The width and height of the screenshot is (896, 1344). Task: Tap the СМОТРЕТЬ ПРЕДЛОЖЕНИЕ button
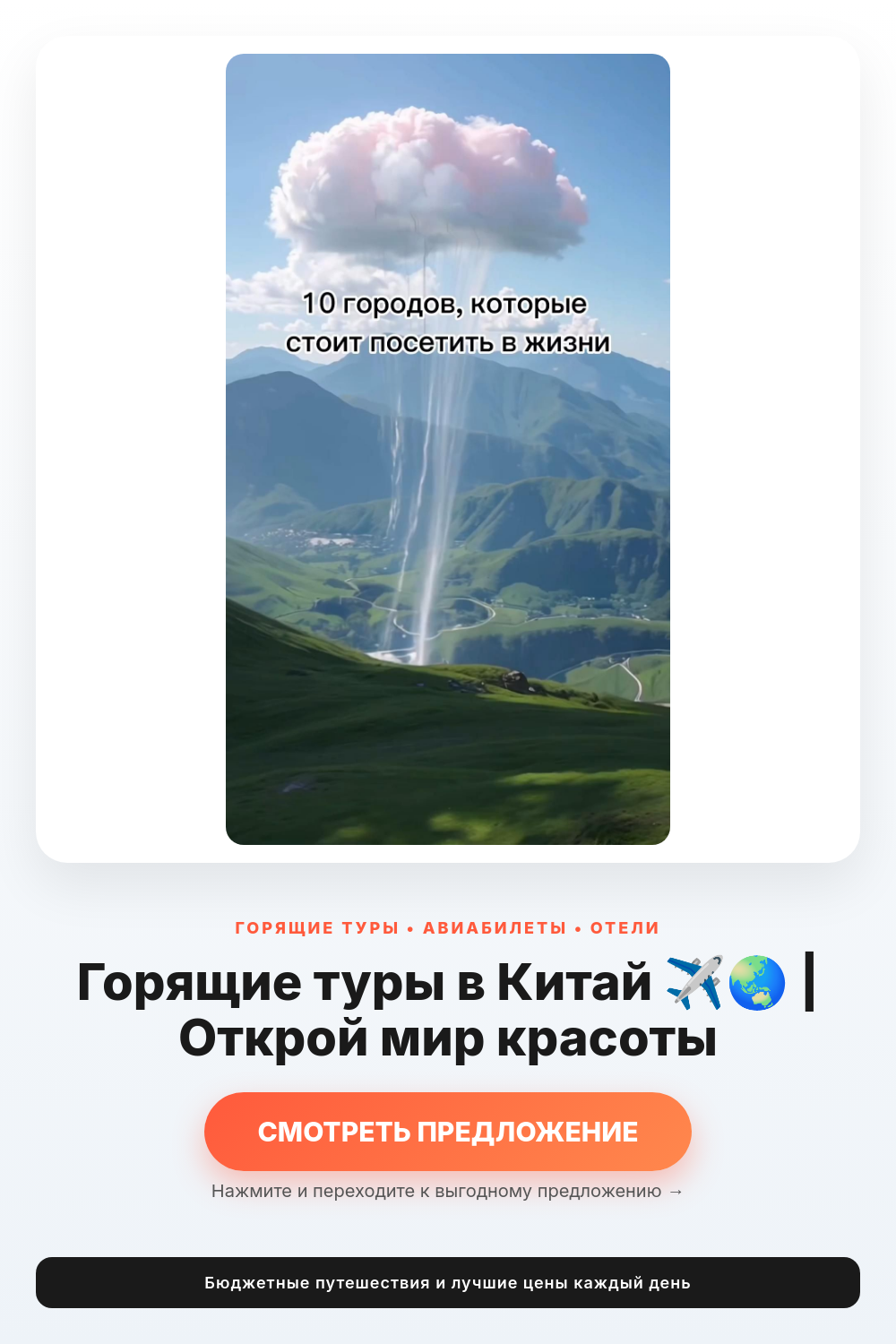coord(448,1132)
